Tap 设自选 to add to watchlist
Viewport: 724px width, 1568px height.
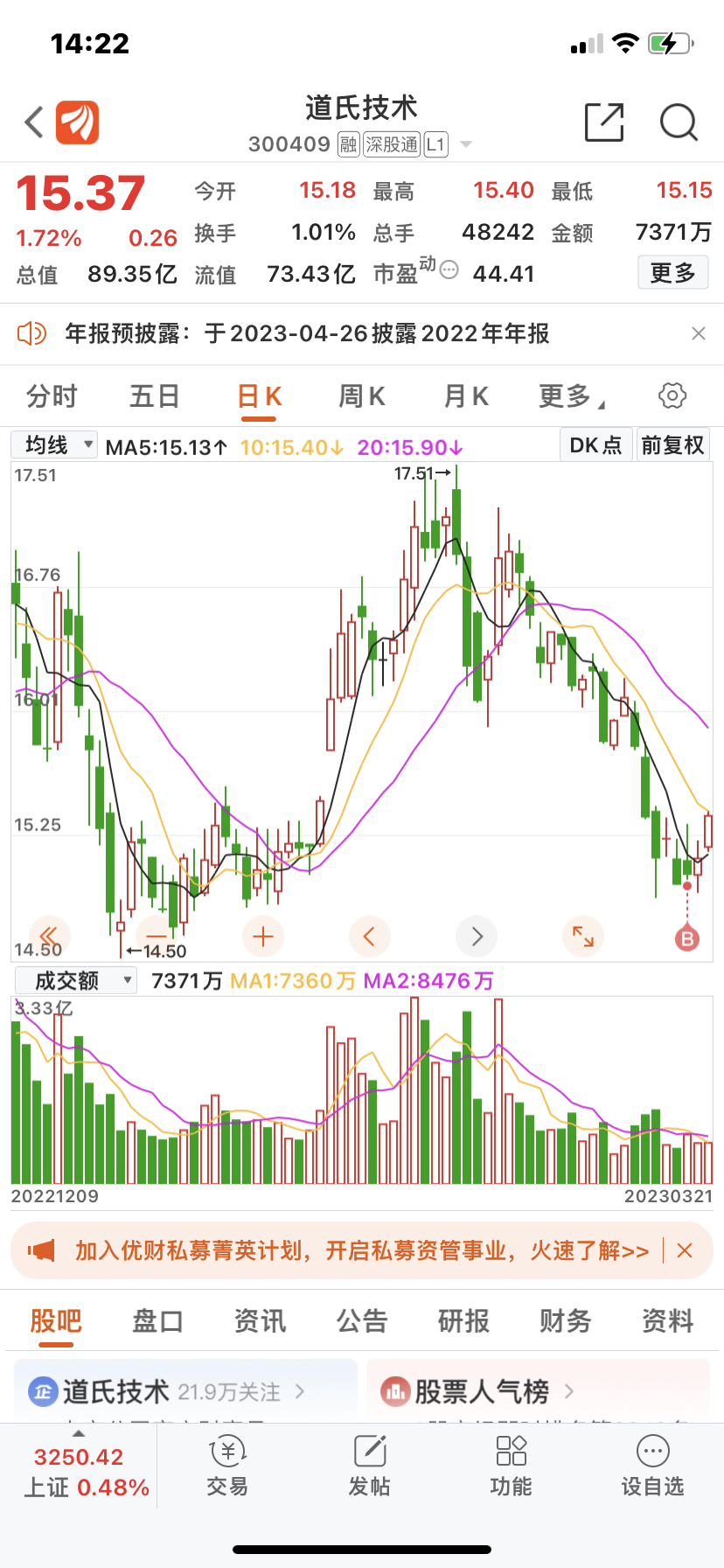pos(652,1467)
